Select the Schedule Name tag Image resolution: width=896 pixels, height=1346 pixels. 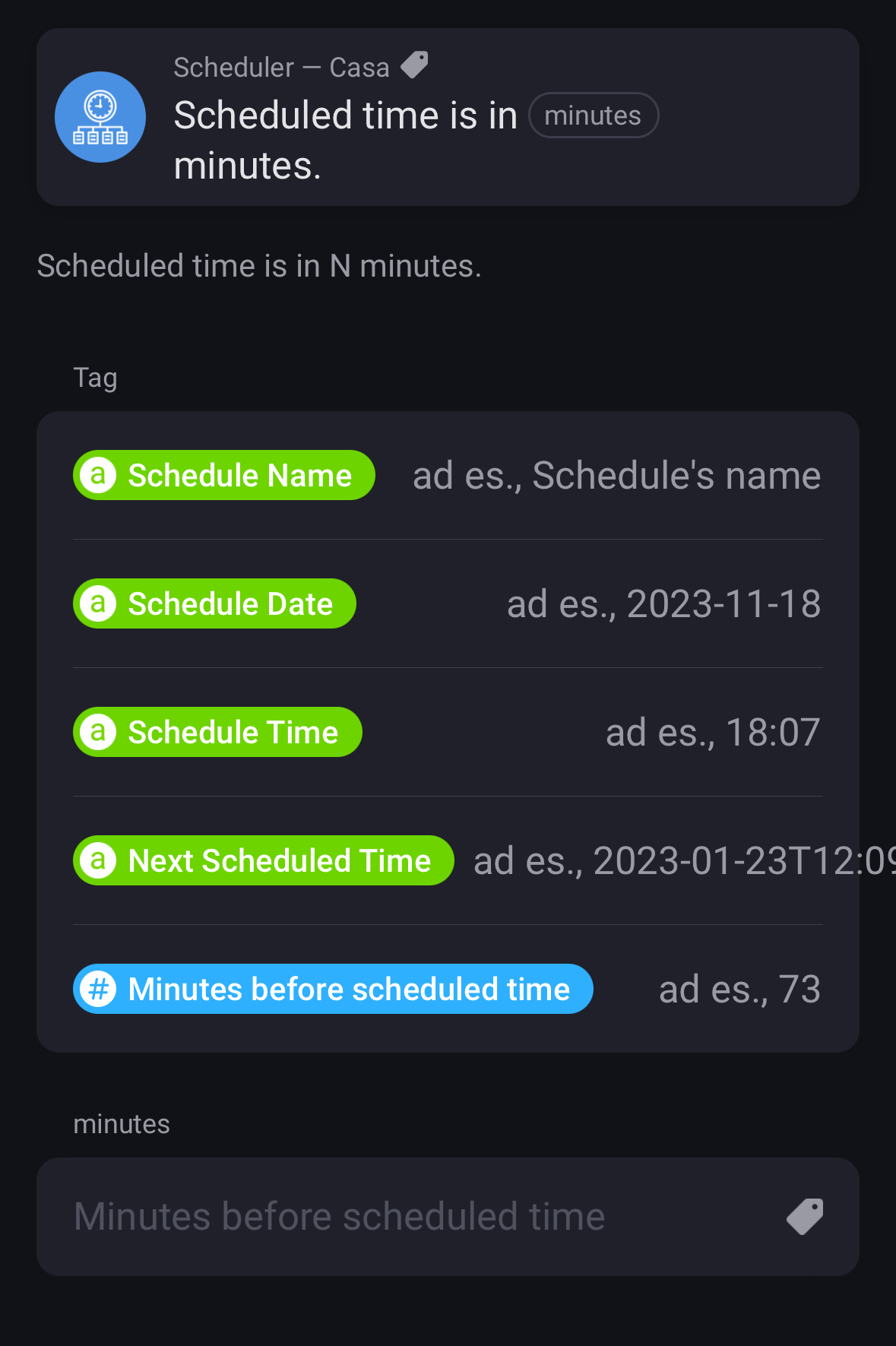[x=224, y=476]
